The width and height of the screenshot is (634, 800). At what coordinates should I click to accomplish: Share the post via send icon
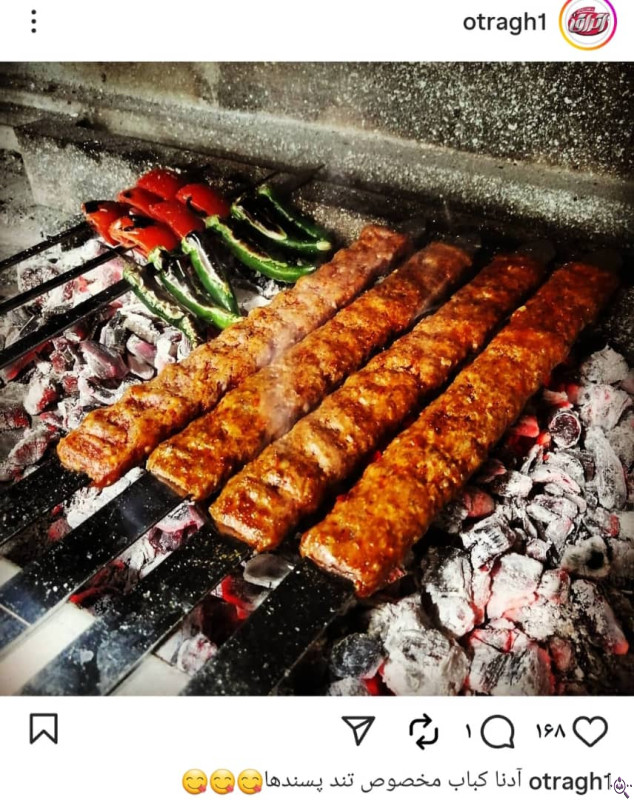click(x=358, y=731)
